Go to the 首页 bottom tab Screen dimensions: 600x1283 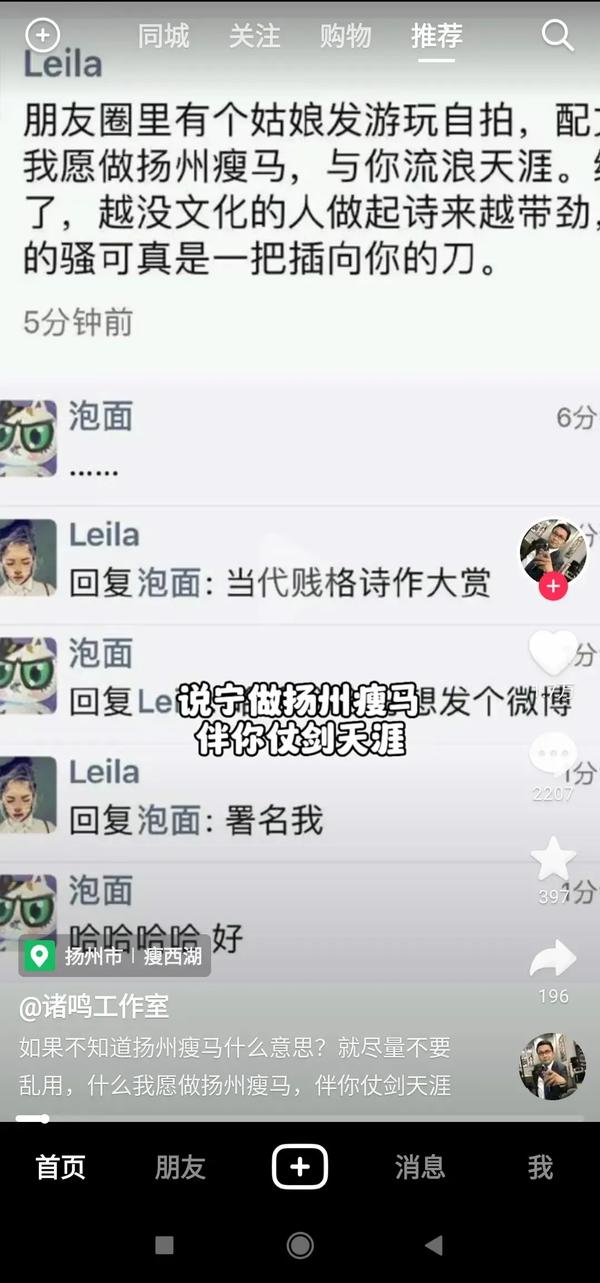click(x=61, y=1167)
